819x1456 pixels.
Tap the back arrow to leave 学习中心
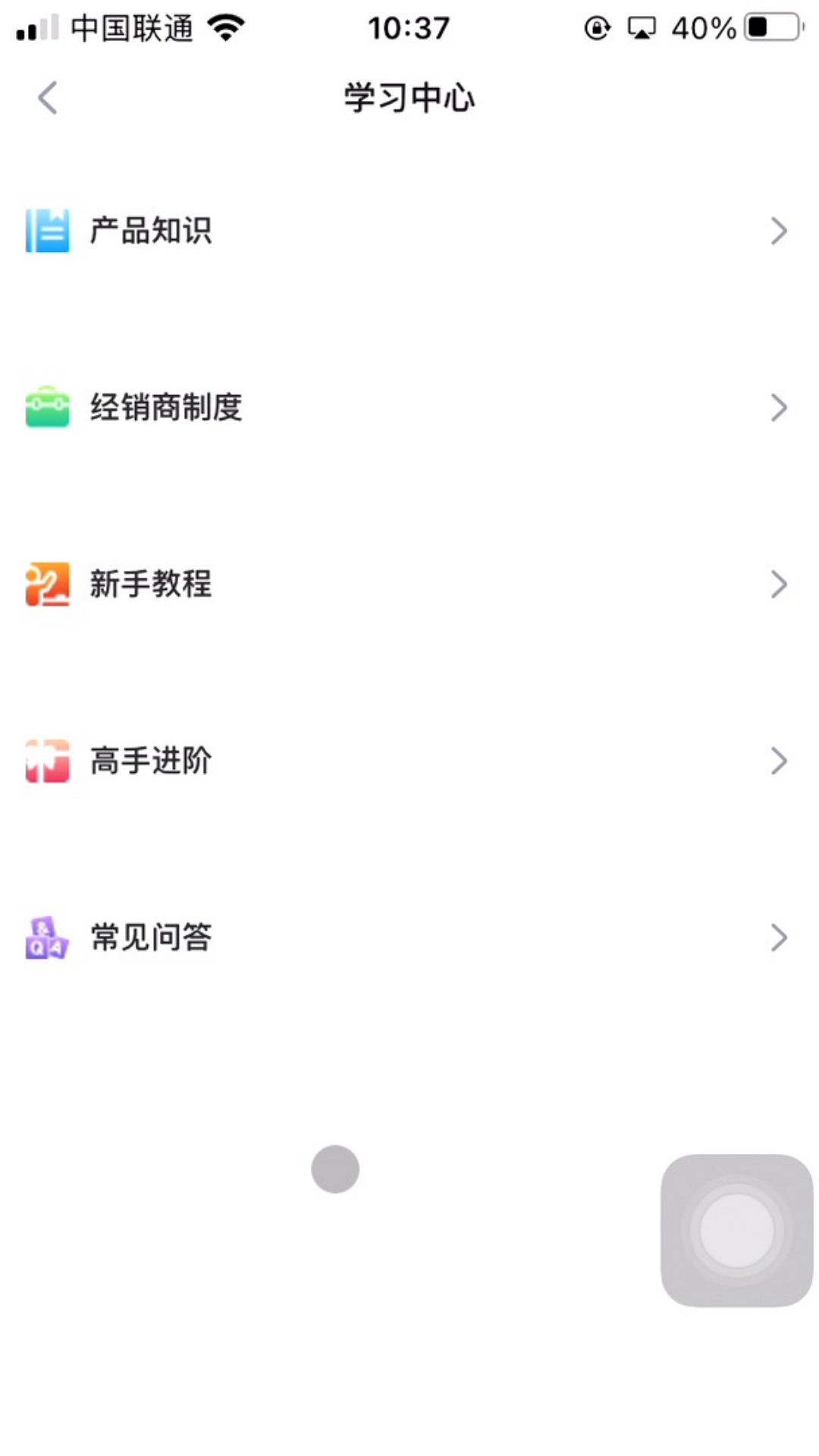click(x=47, y=98)
